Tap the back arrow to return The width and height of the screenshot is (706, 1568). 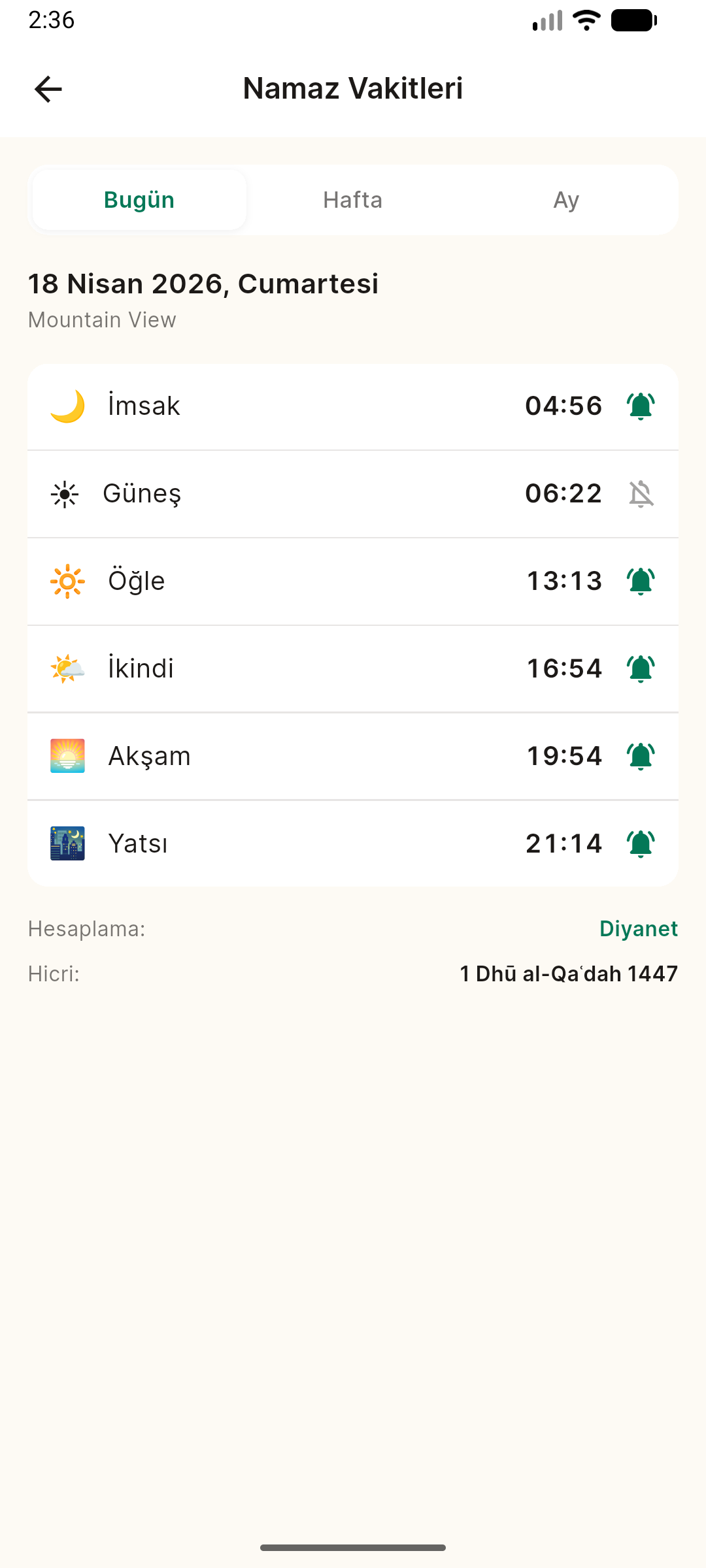coord(49,88)
